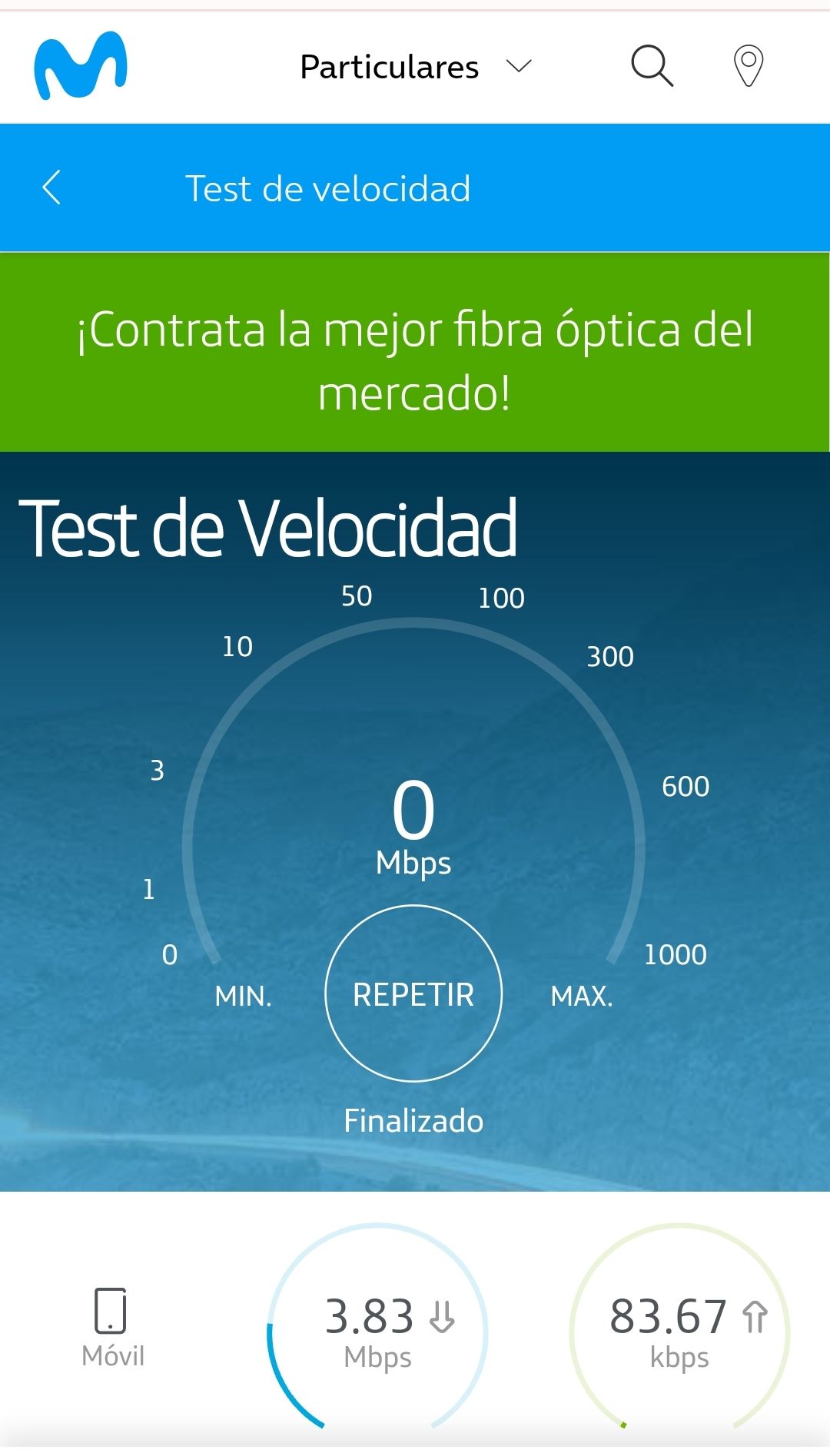Select the Particulares menu item

(x=388, y=68)
